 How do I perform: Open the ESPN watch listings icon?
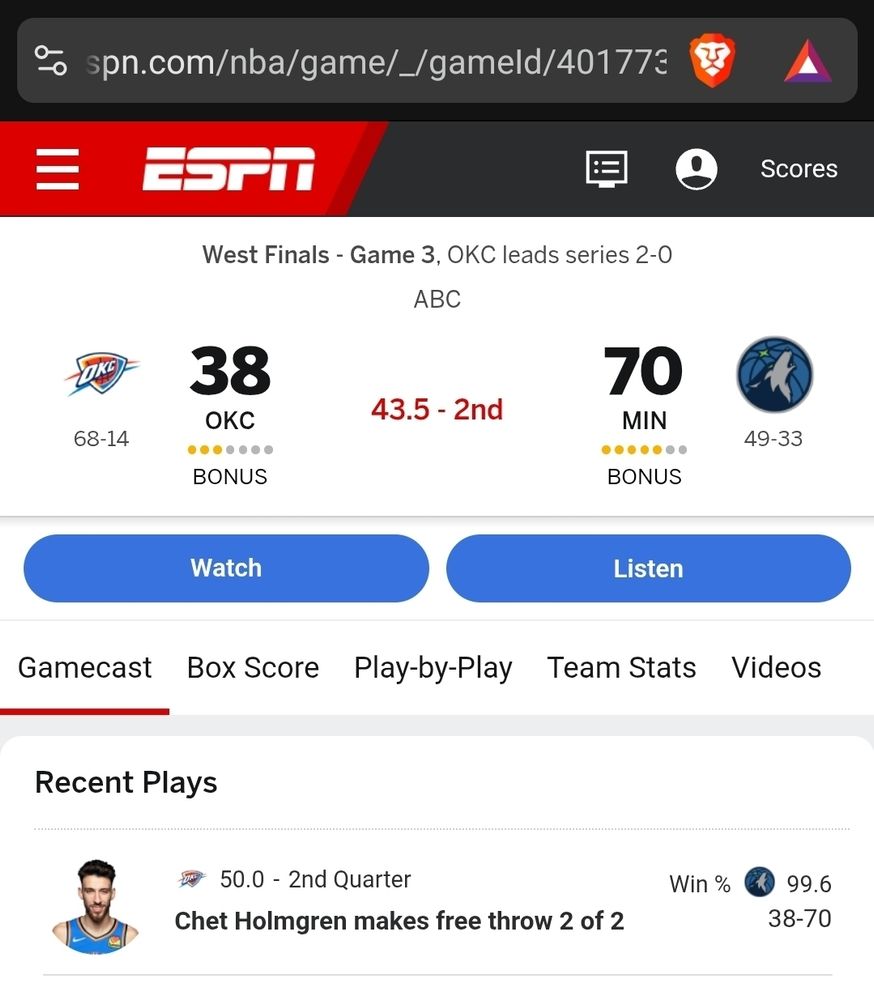606,169
